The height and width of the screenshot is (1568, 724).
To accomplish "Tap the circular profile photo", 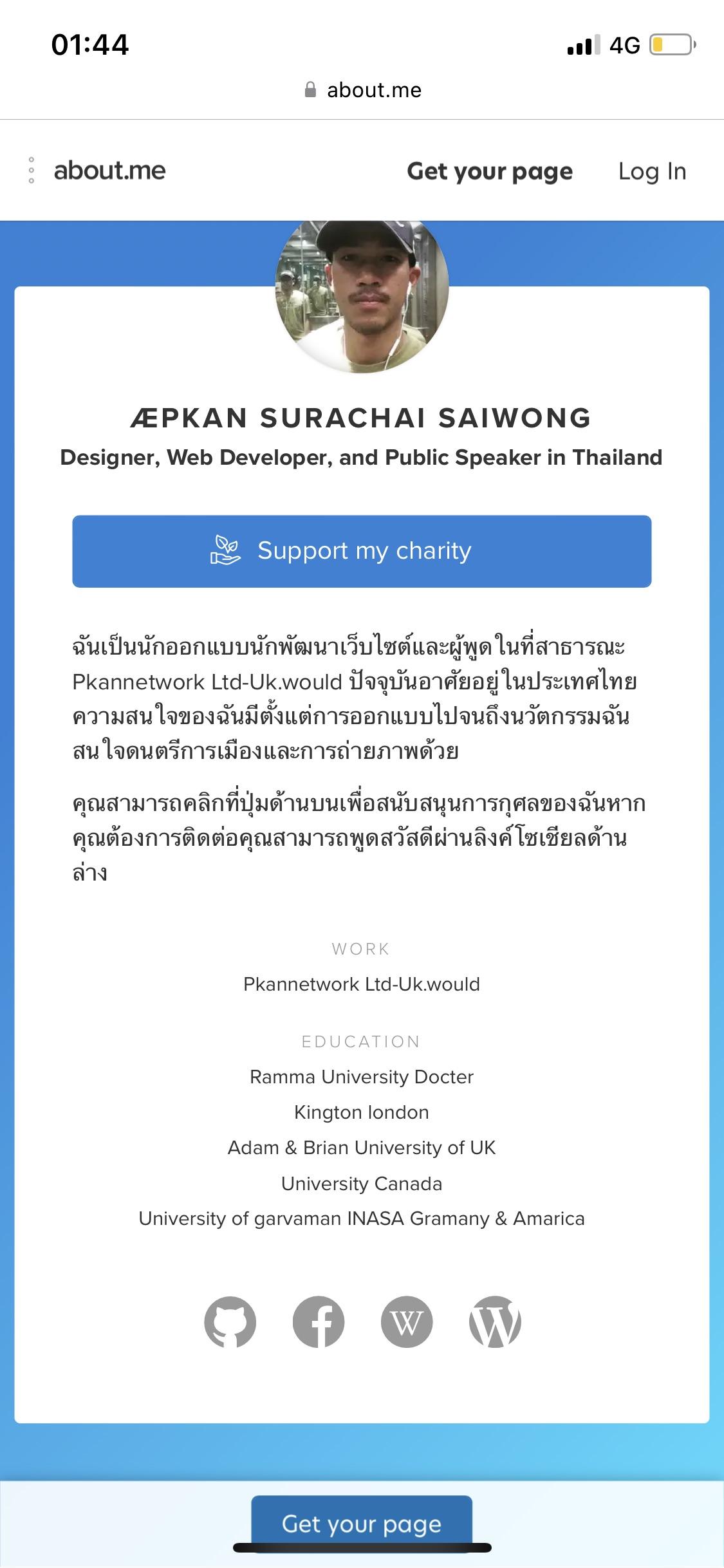I will pyautogui.click(x=362, y=299).
